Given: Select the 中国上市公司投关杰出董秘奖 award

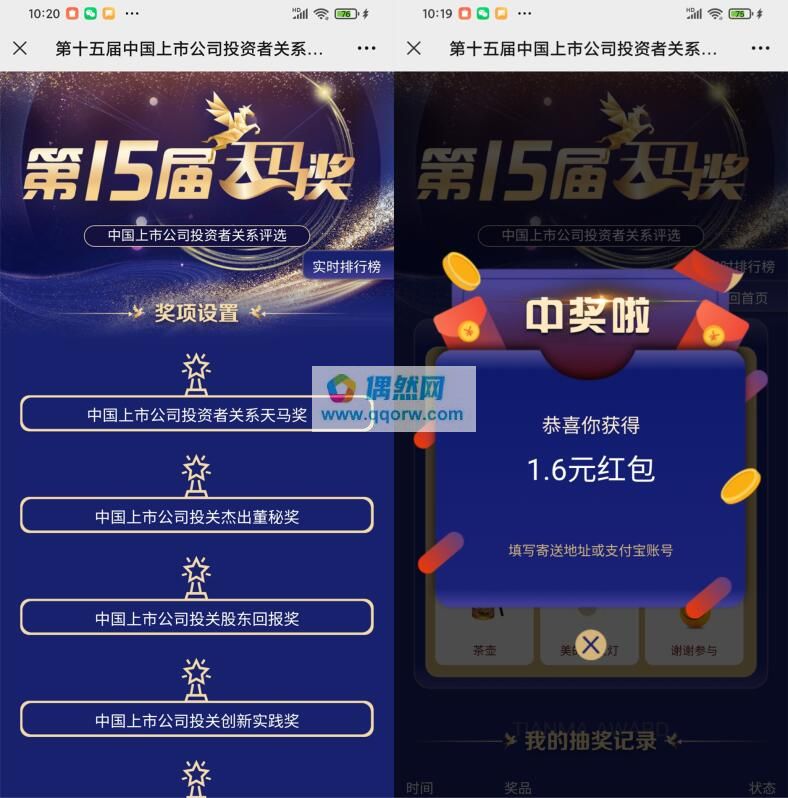Looking at the screenshot, I should [196, 516].
